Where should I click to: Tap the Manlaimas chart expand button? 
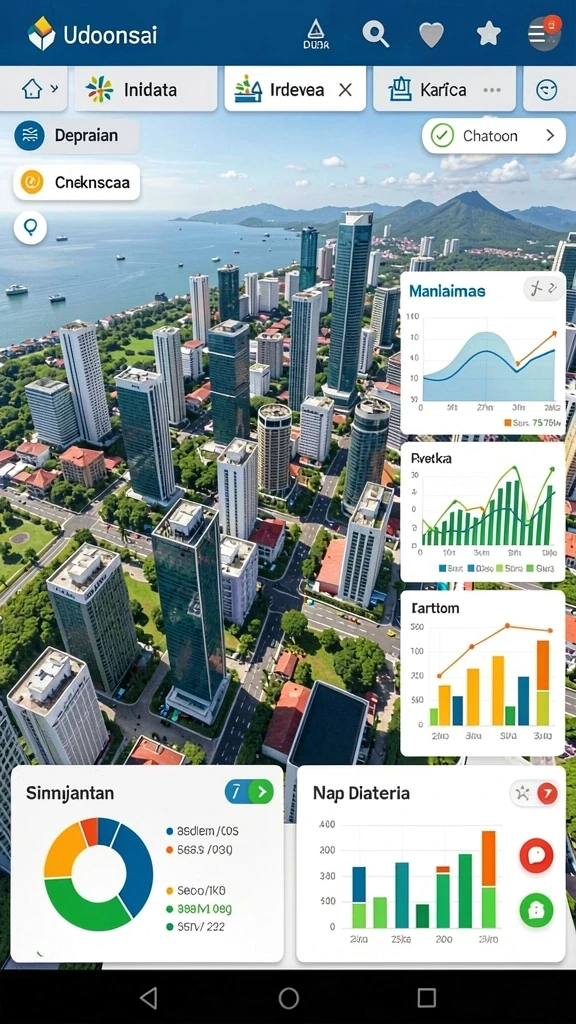click(x=543, y=288)
